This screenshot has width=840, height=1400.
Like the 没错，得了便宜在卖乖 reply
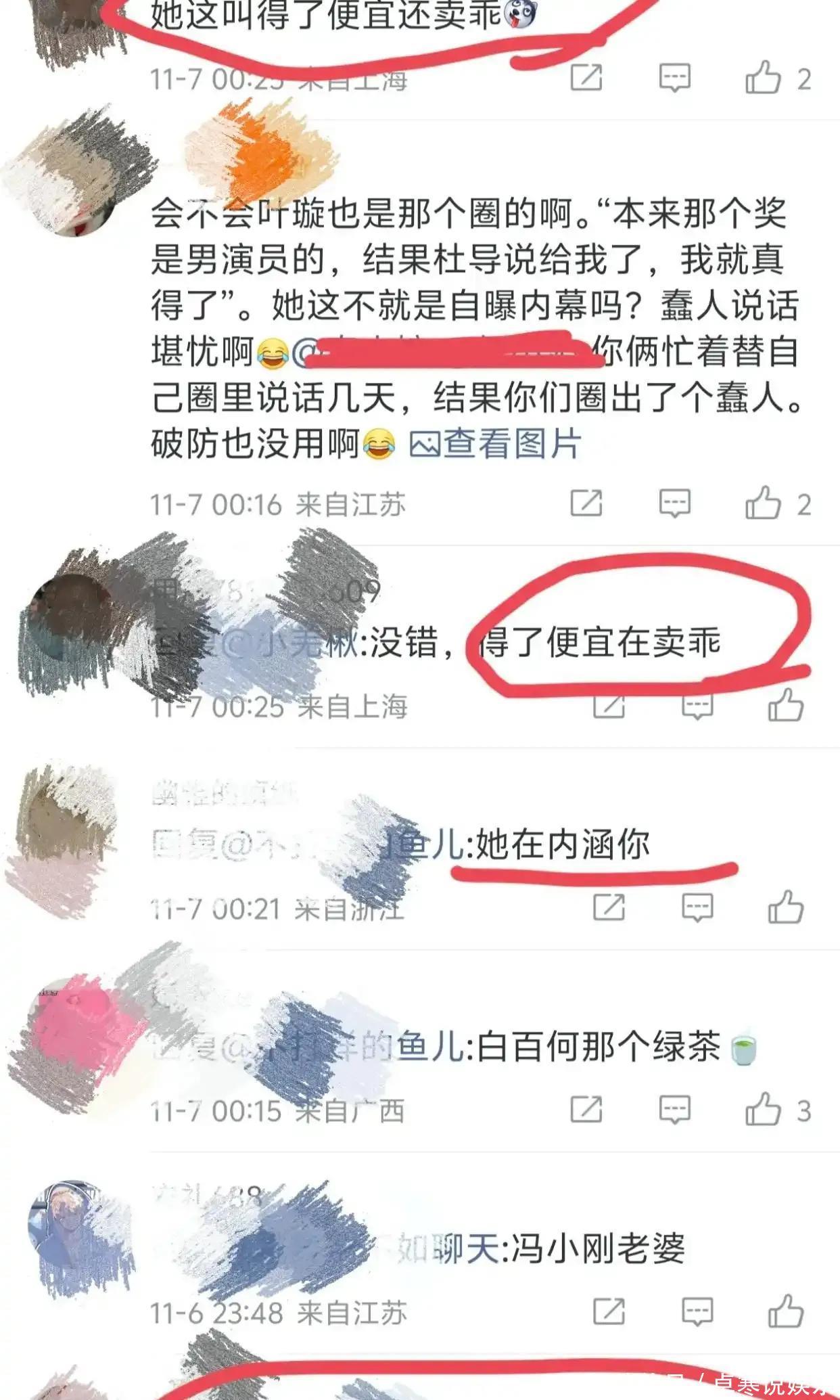pyautogui.click(x=785, y=706)
